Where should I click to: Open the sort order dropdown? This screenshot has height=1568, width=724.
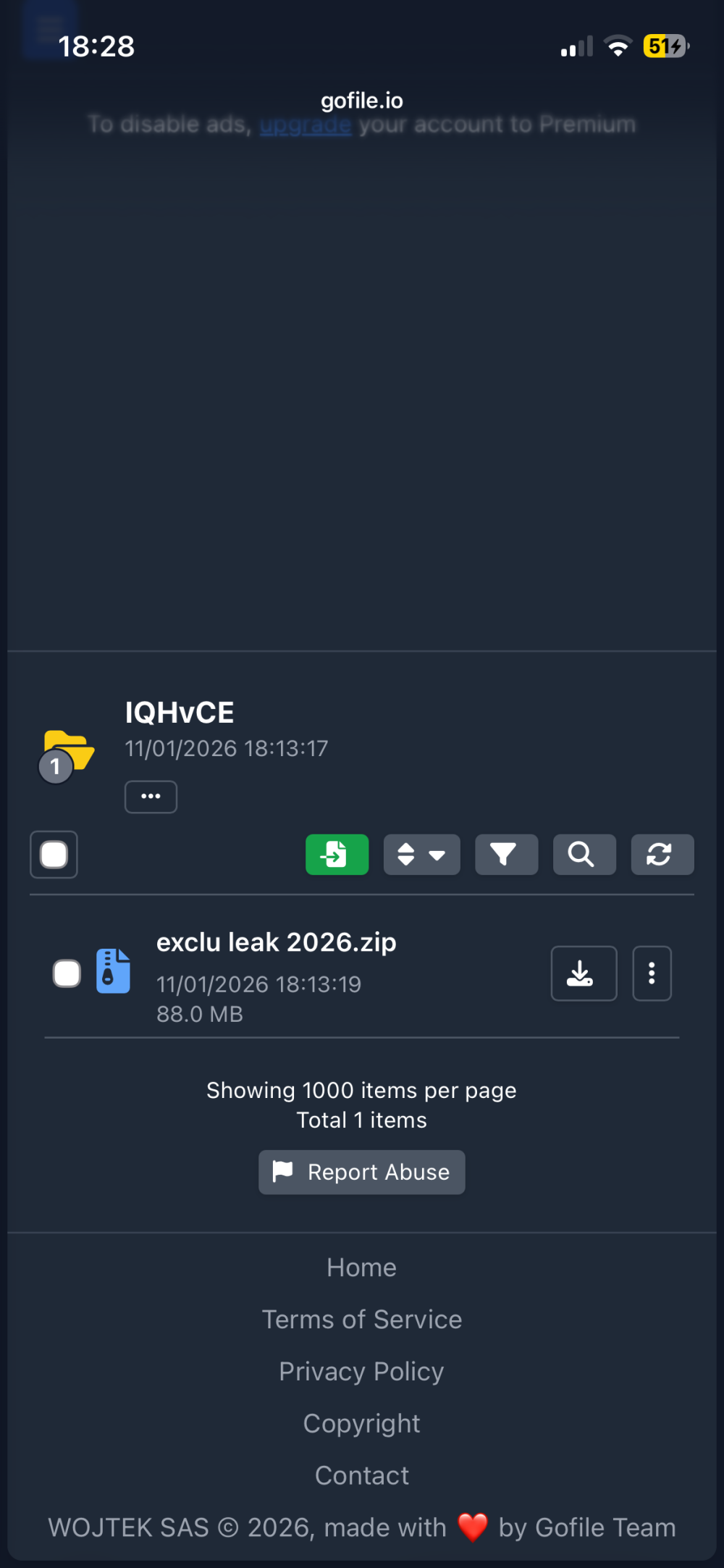pyautogui.click(x=421, y=855)
